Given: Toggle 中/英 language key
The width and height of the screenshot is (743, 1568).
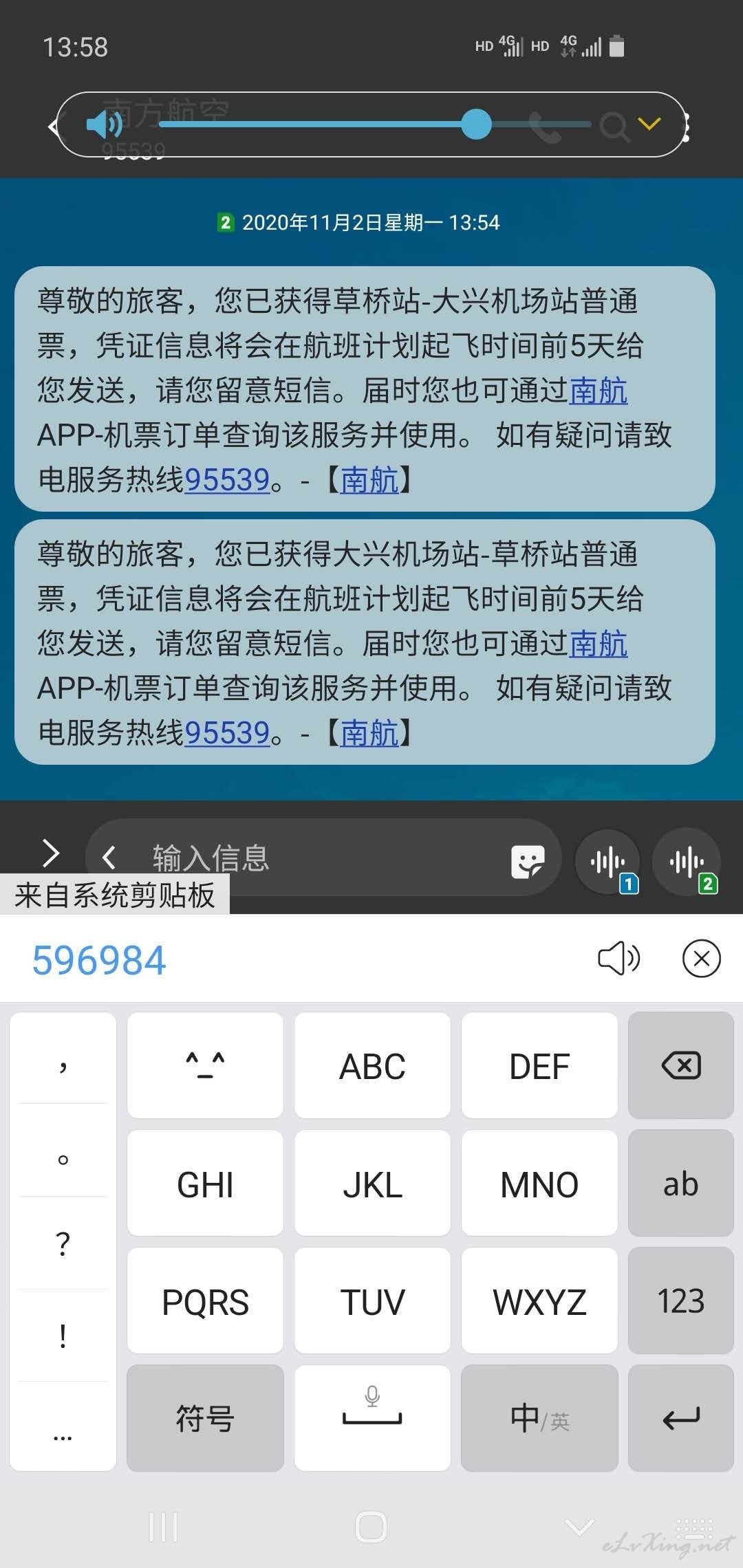Looking at the screenshot, I should pos(539,1418).
